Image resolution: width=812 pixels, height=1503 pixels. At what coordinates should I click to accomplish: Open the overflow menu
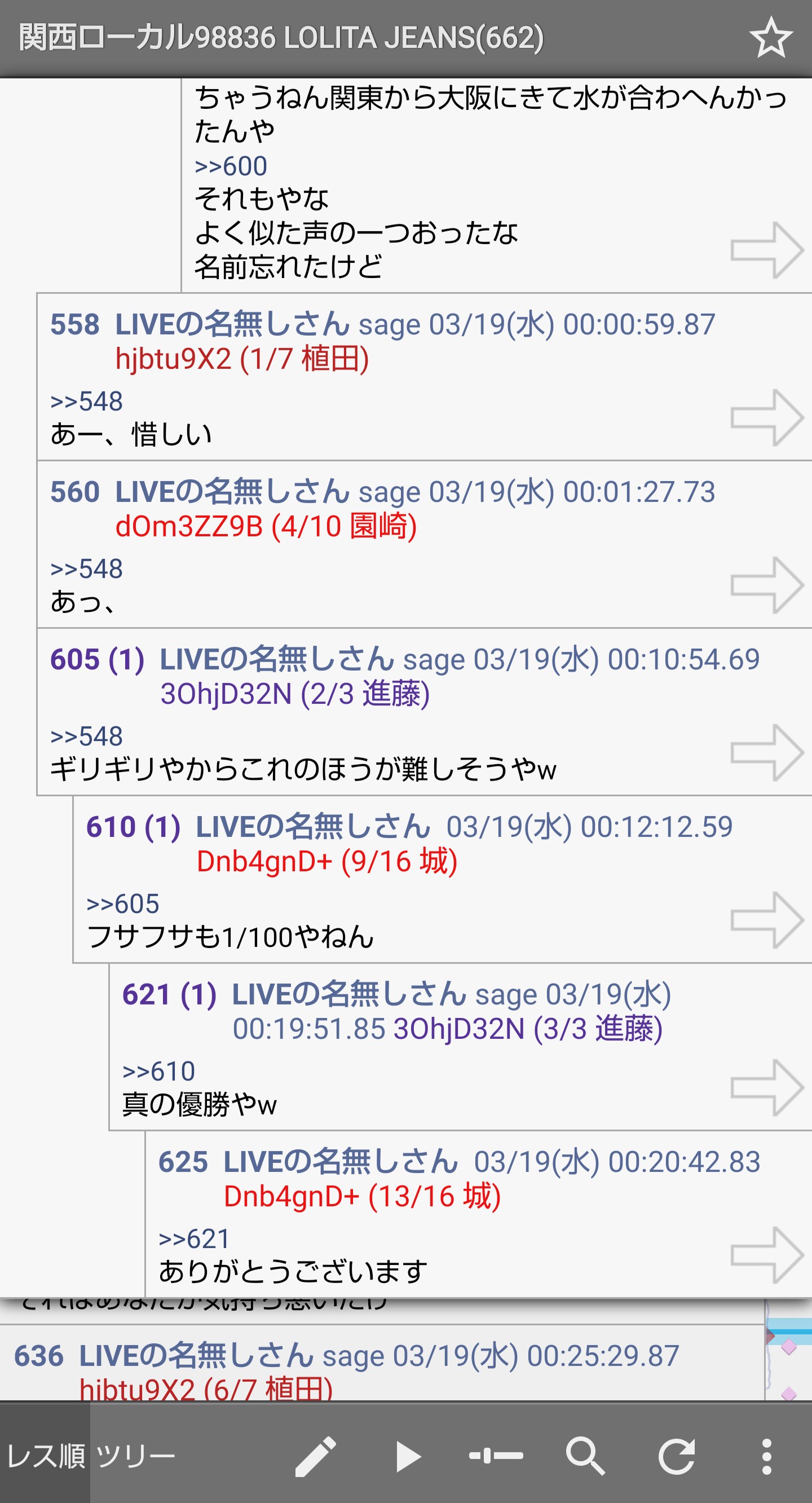coord(766,1456)
